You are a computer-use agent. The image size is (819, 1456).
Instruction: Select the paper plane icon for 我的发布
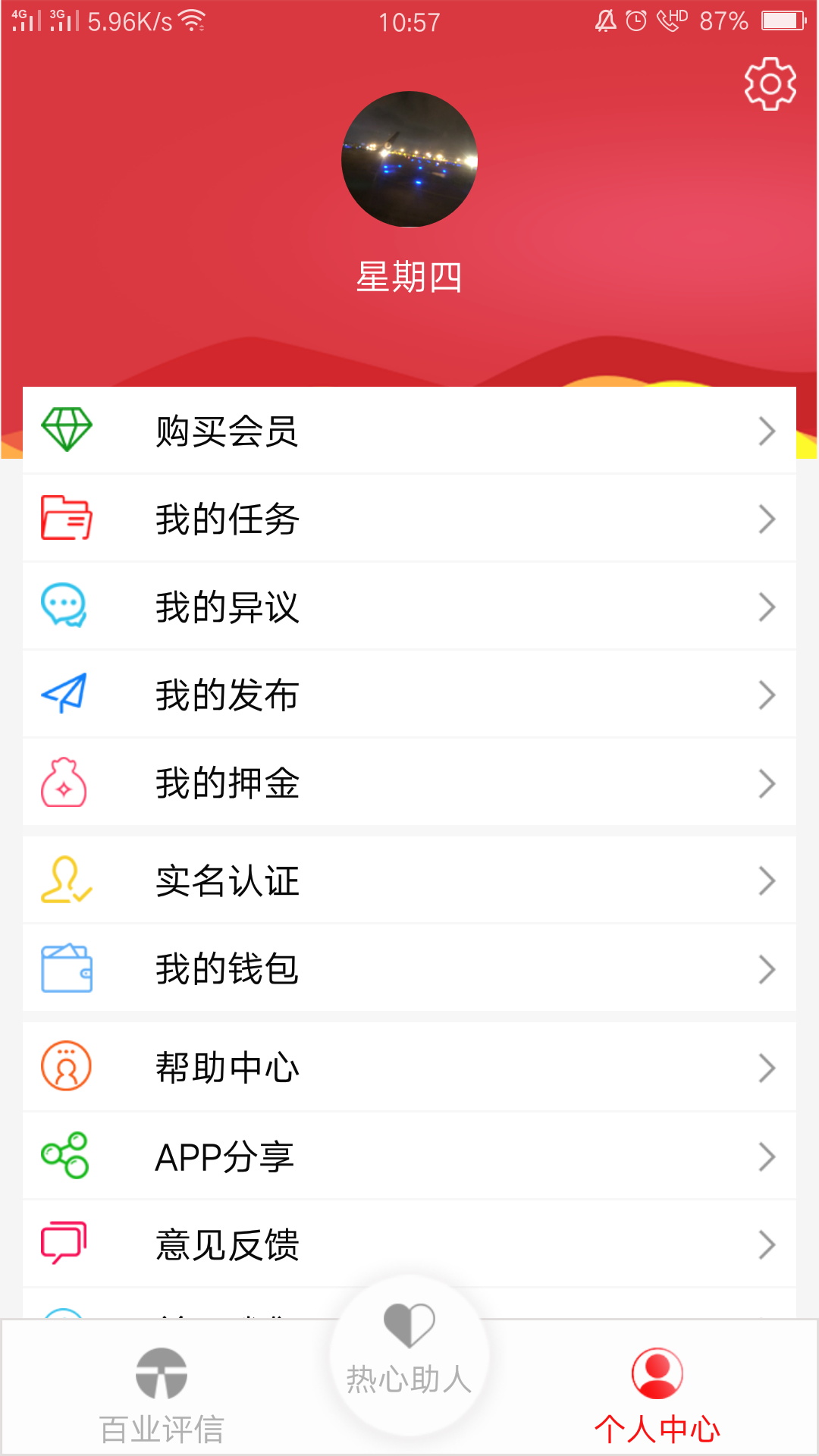tap(66, 694)
